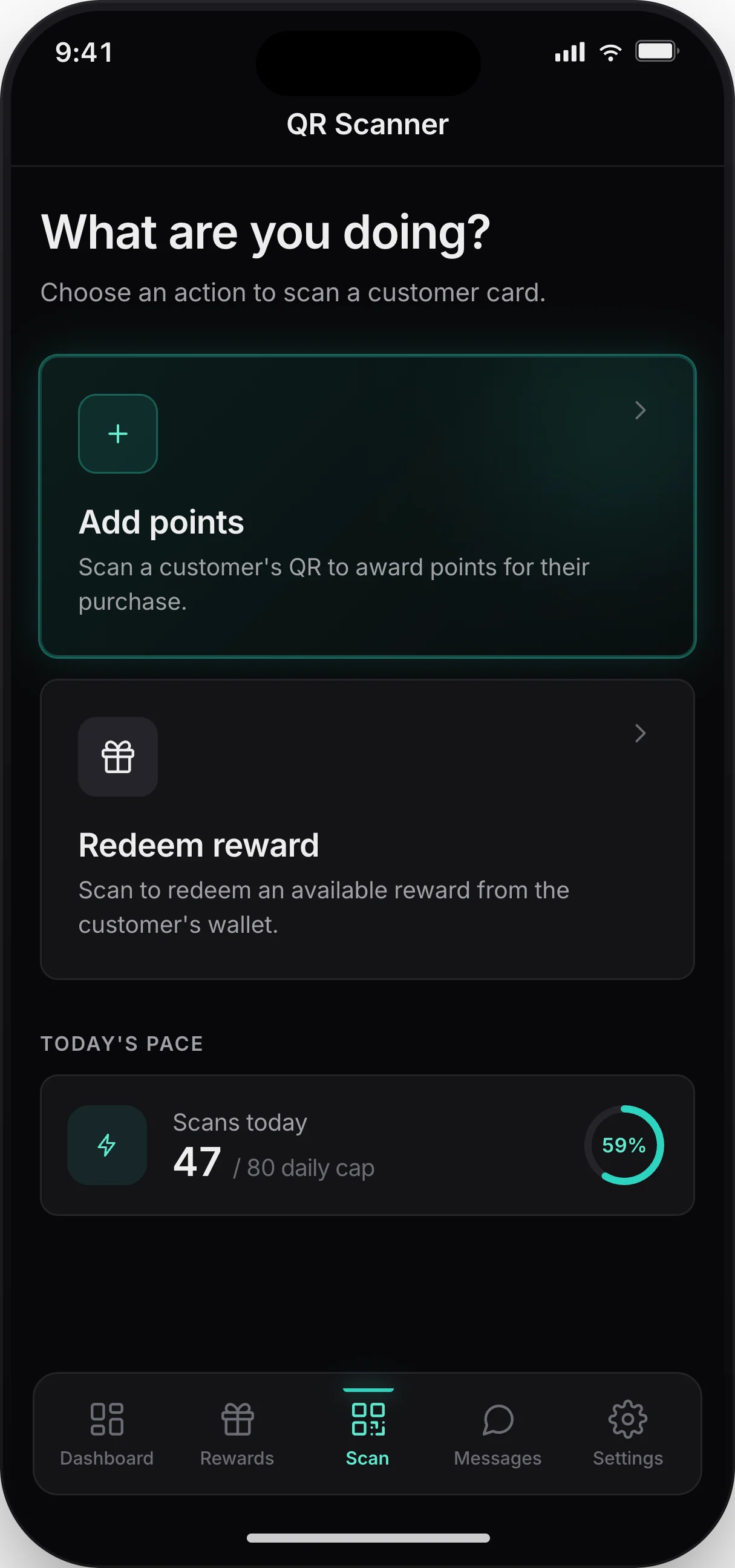This screenshot has width=735, height=1568.
Task: Select the Add points card
Action: (368, 506)
